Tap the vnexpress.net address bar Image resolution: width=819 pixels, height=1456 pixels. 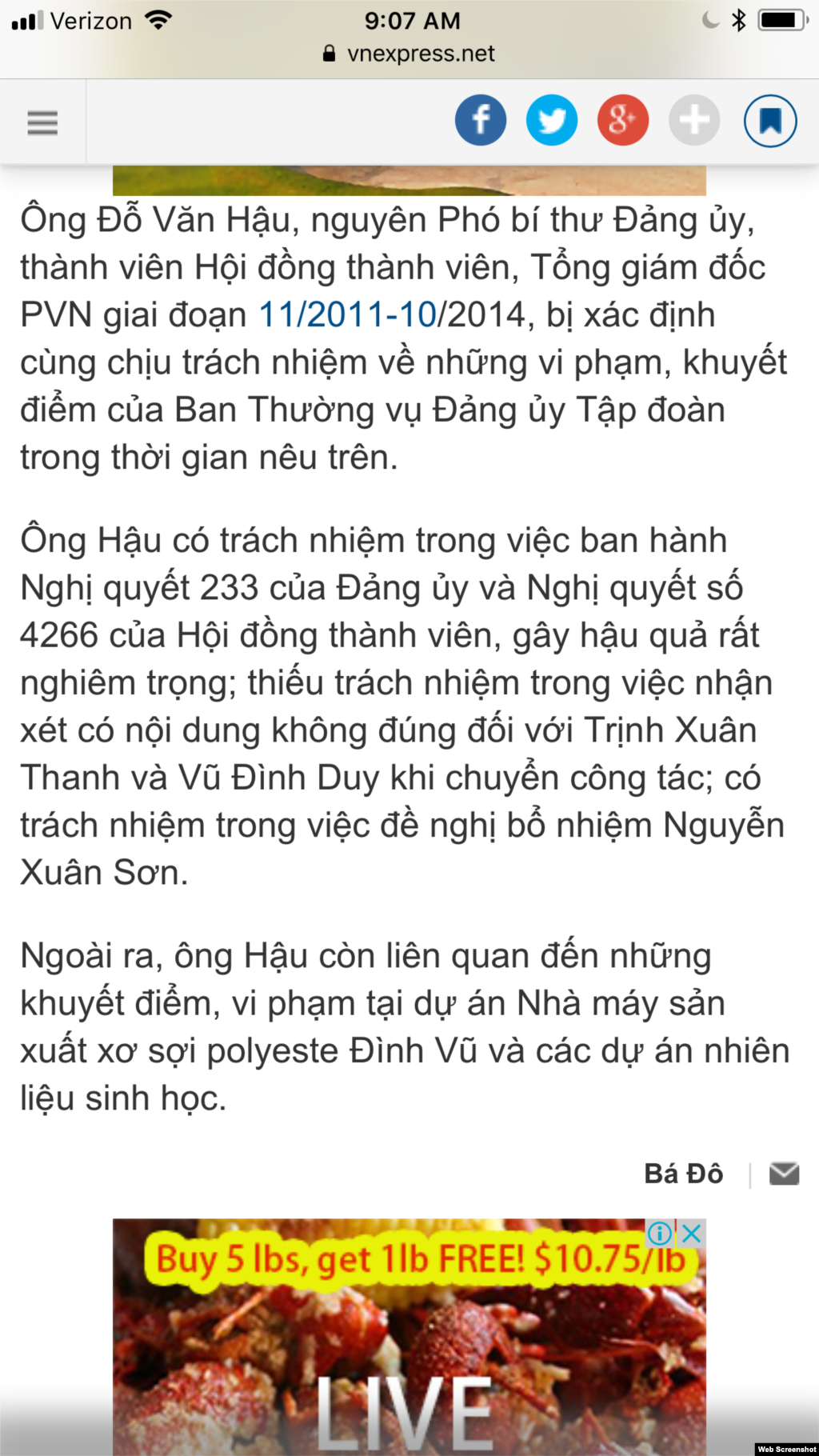(409, 54)
